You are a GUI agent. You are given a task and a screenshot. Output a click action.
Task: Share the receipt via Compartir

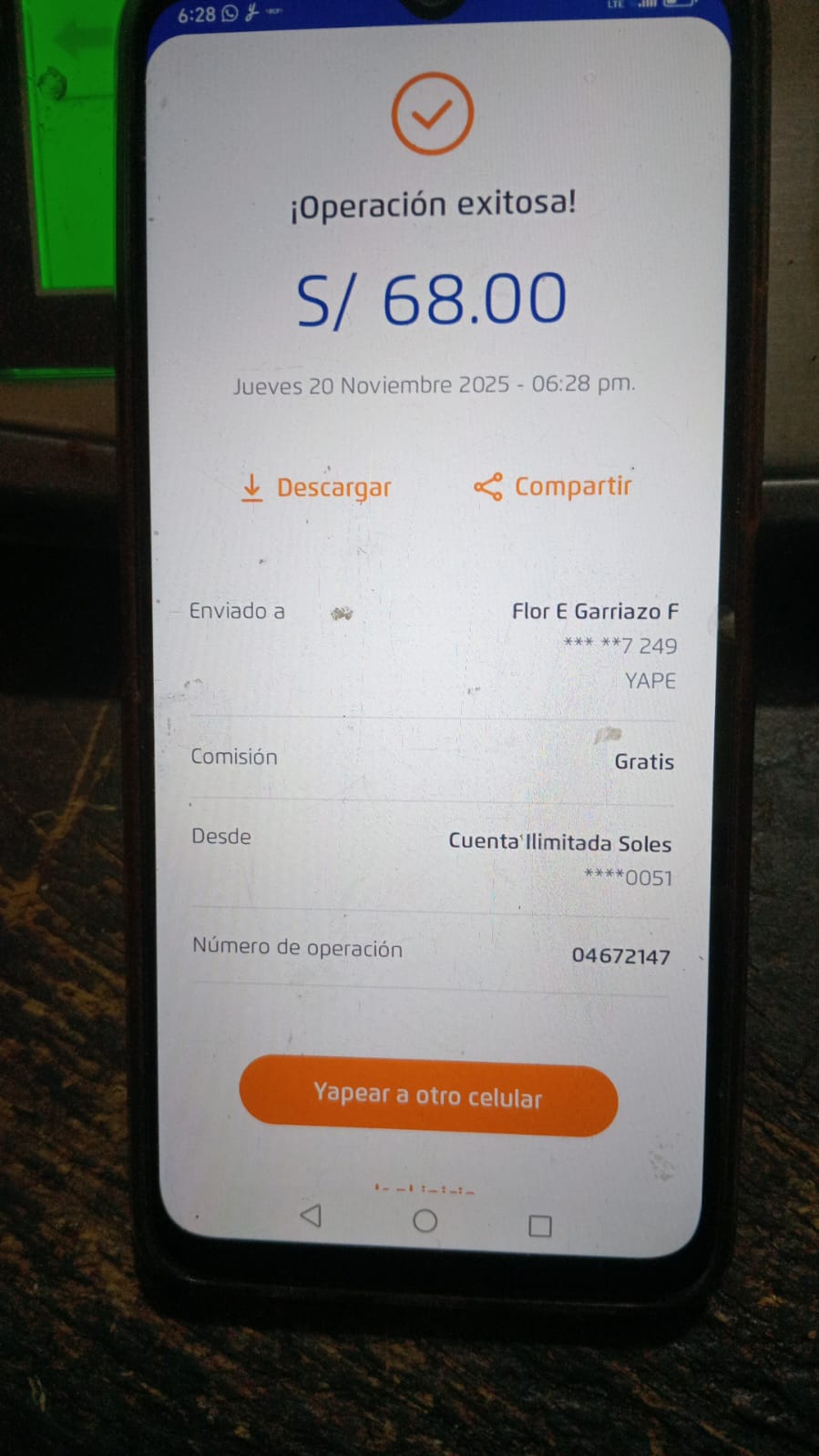553,486
